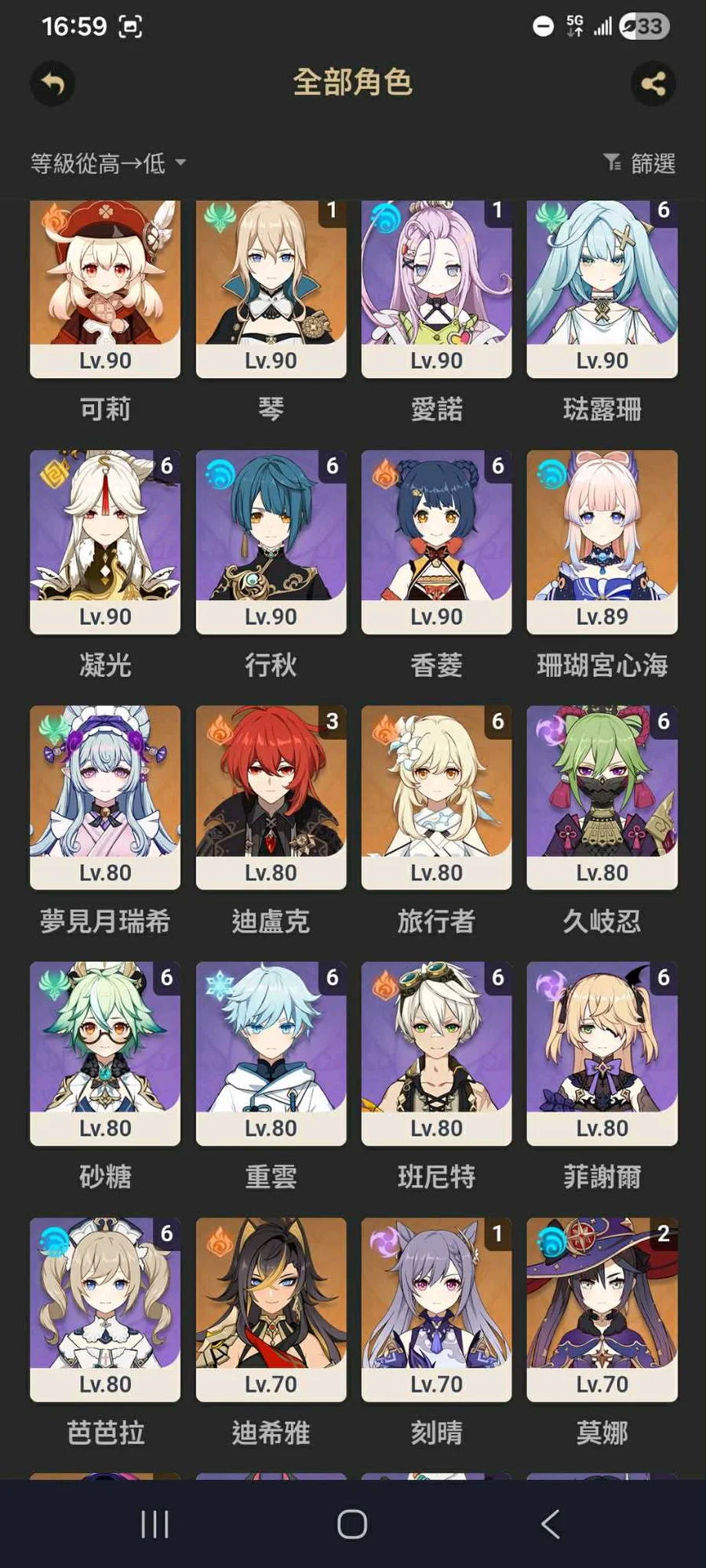Open 行秋 character card

coord(271,541)
